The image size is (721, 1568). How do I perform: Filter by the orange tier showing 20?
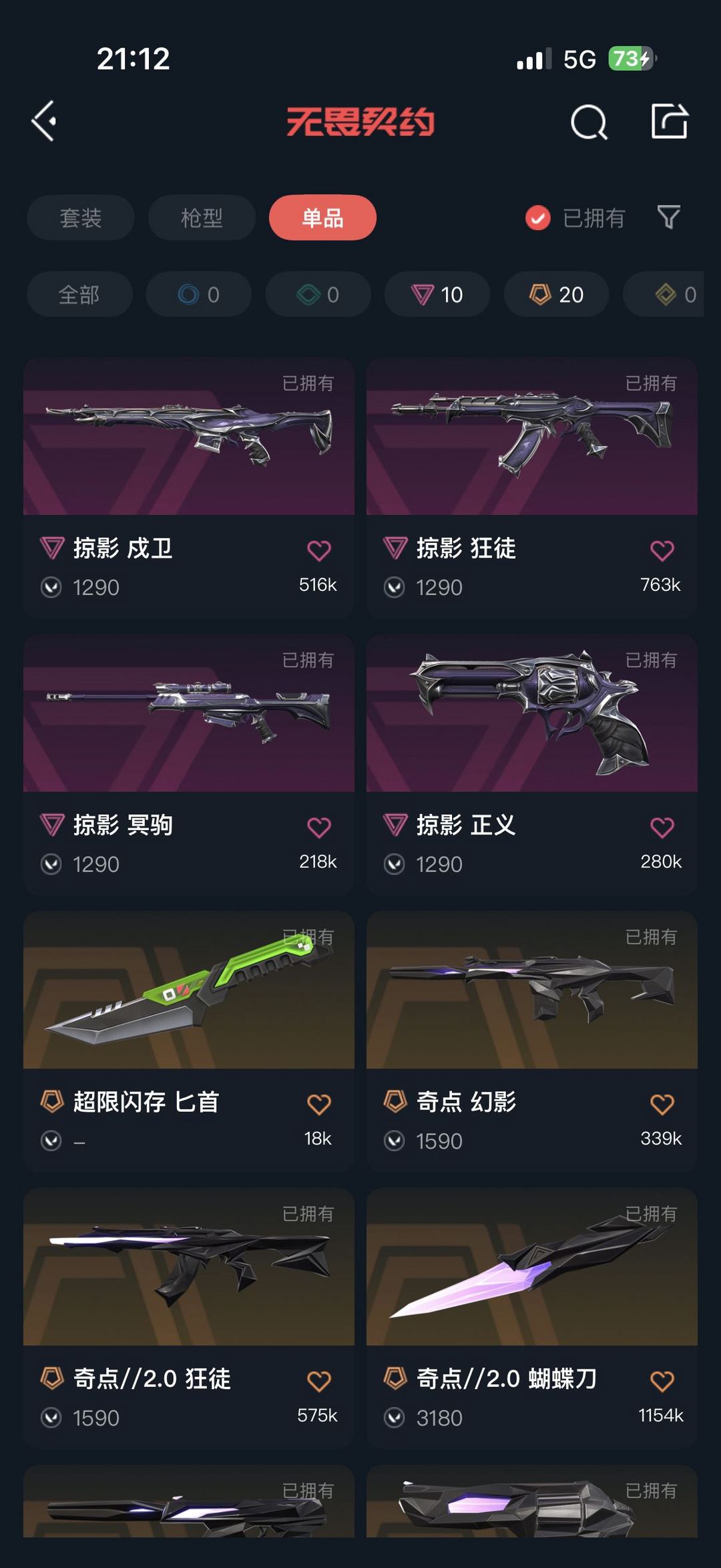tap(557, 295)
